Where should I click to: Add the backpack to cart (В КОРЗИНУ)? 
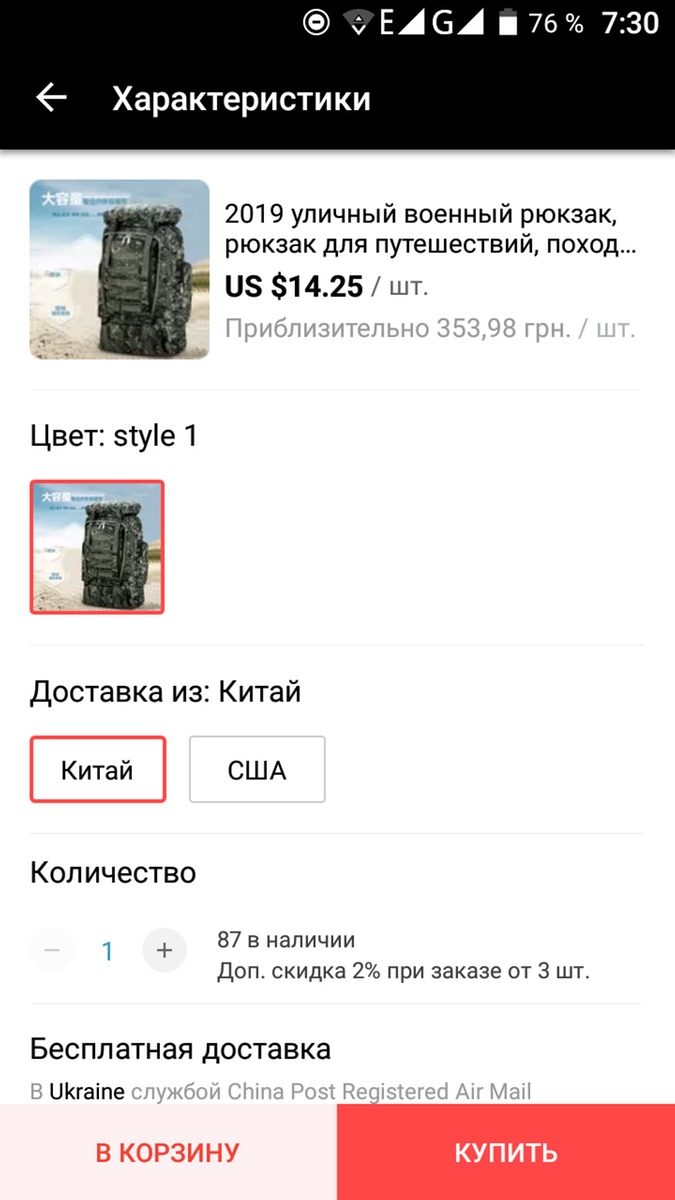(x=168, y=1152)
